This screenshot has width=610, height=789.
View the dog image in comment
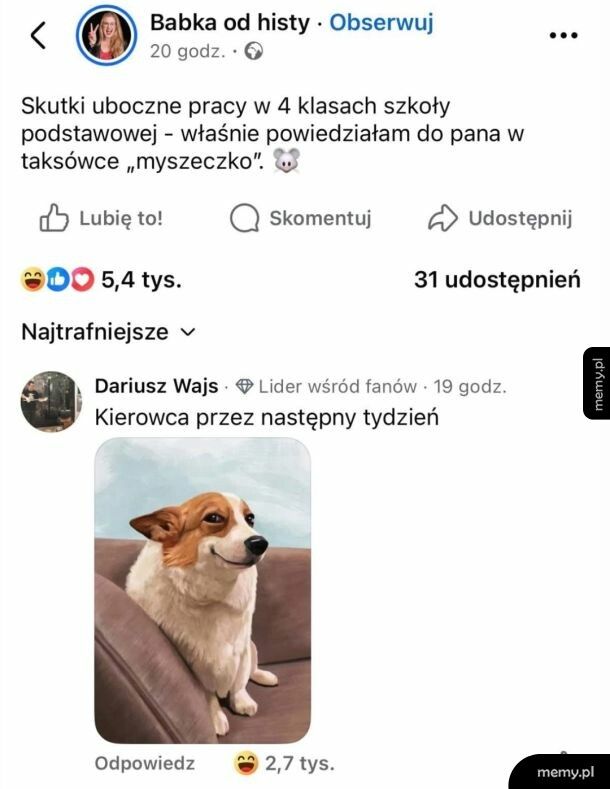pos(203,590)
